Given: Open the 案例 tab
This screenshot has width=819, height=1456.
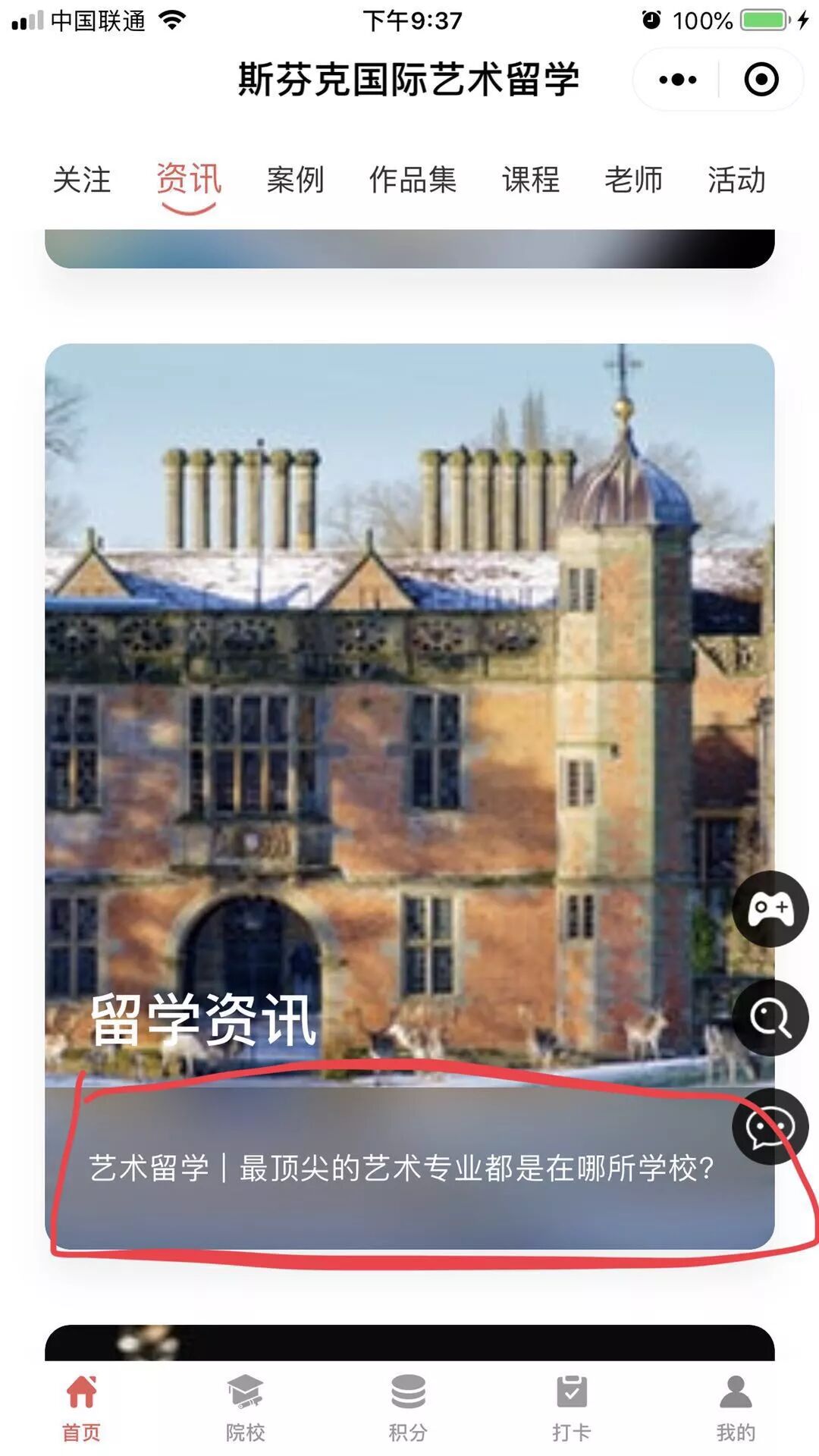Looking at the screenshot, I should point(295,180).
